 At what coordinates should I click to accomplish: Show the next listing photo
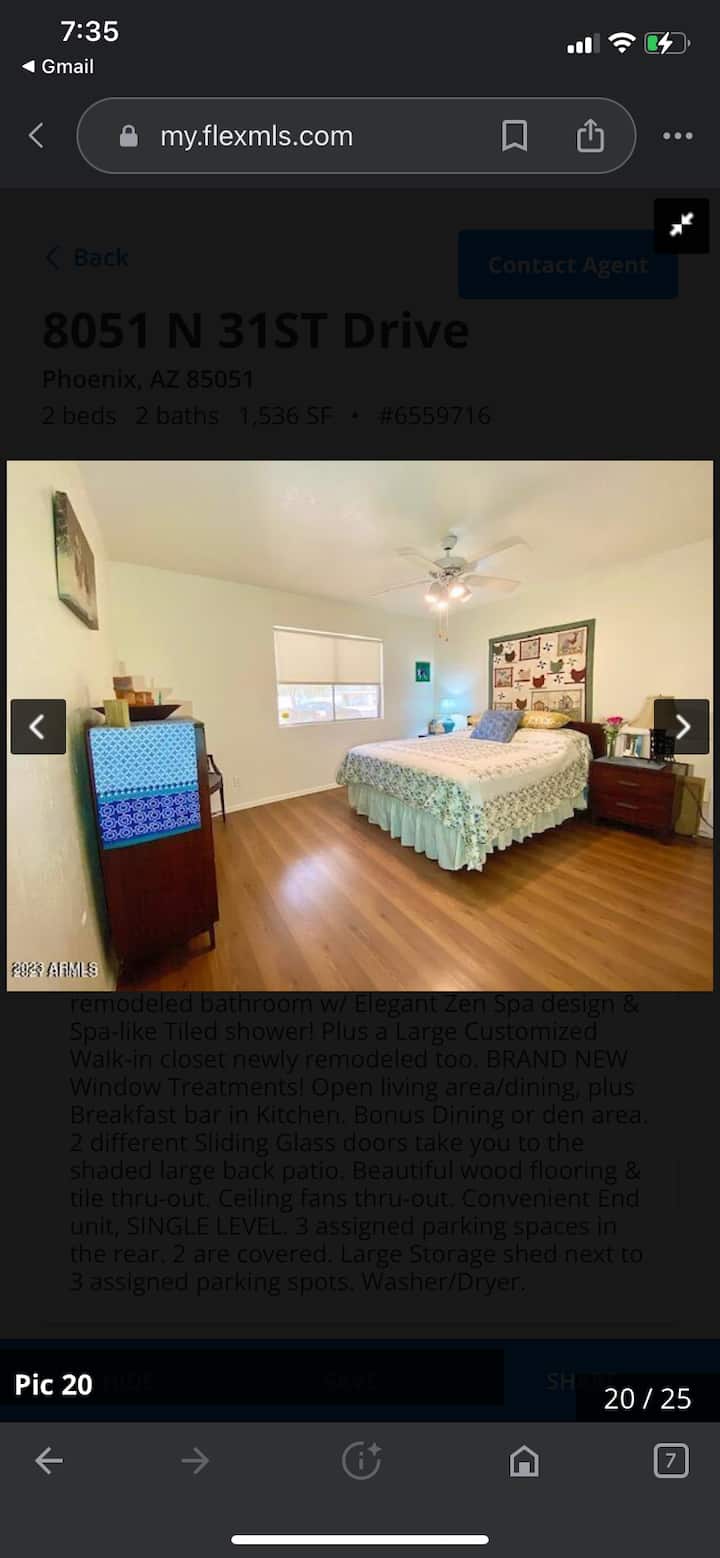pyautogui.click(x=682, y=727)
